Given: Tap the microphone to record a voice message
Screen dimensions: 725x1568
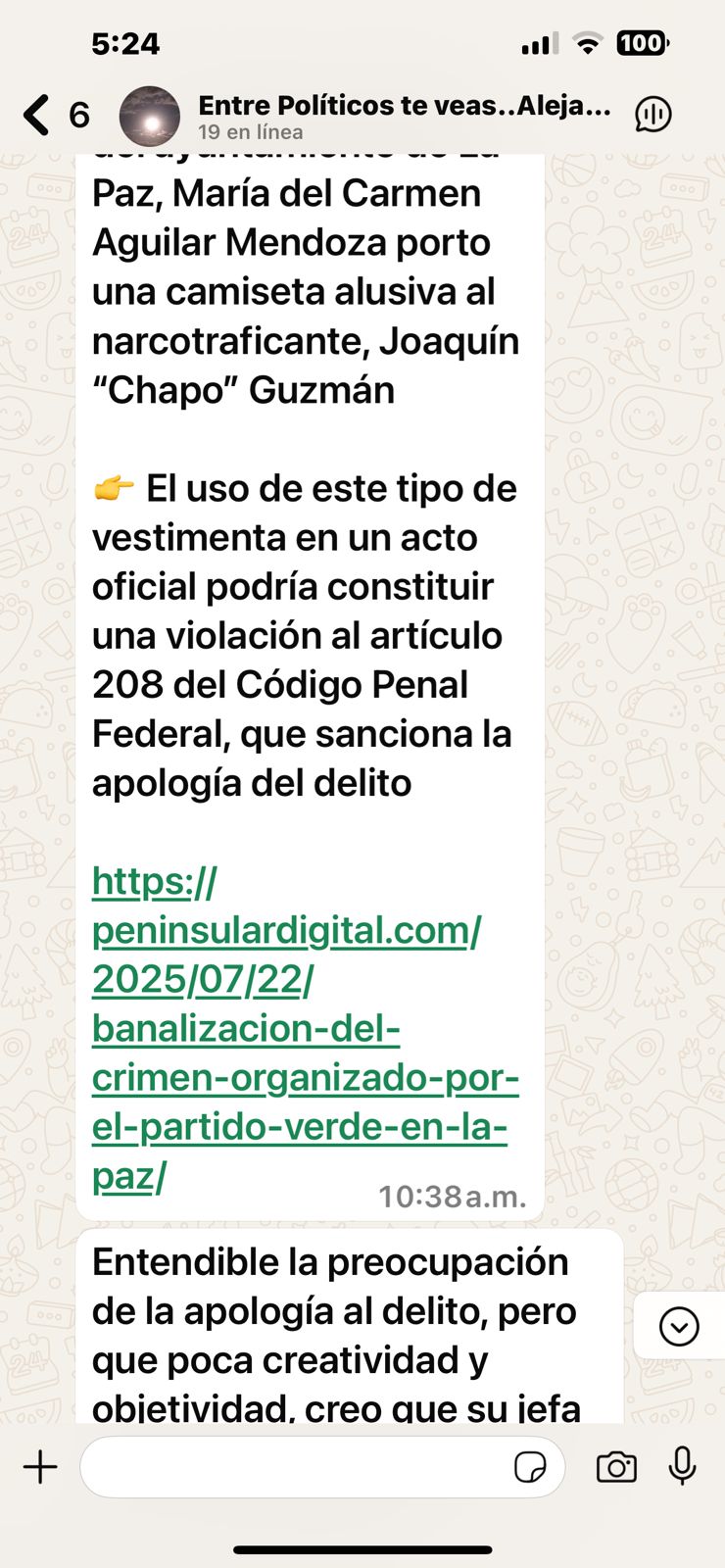Looking at the screenshot, I should [x=682, y=1467].
